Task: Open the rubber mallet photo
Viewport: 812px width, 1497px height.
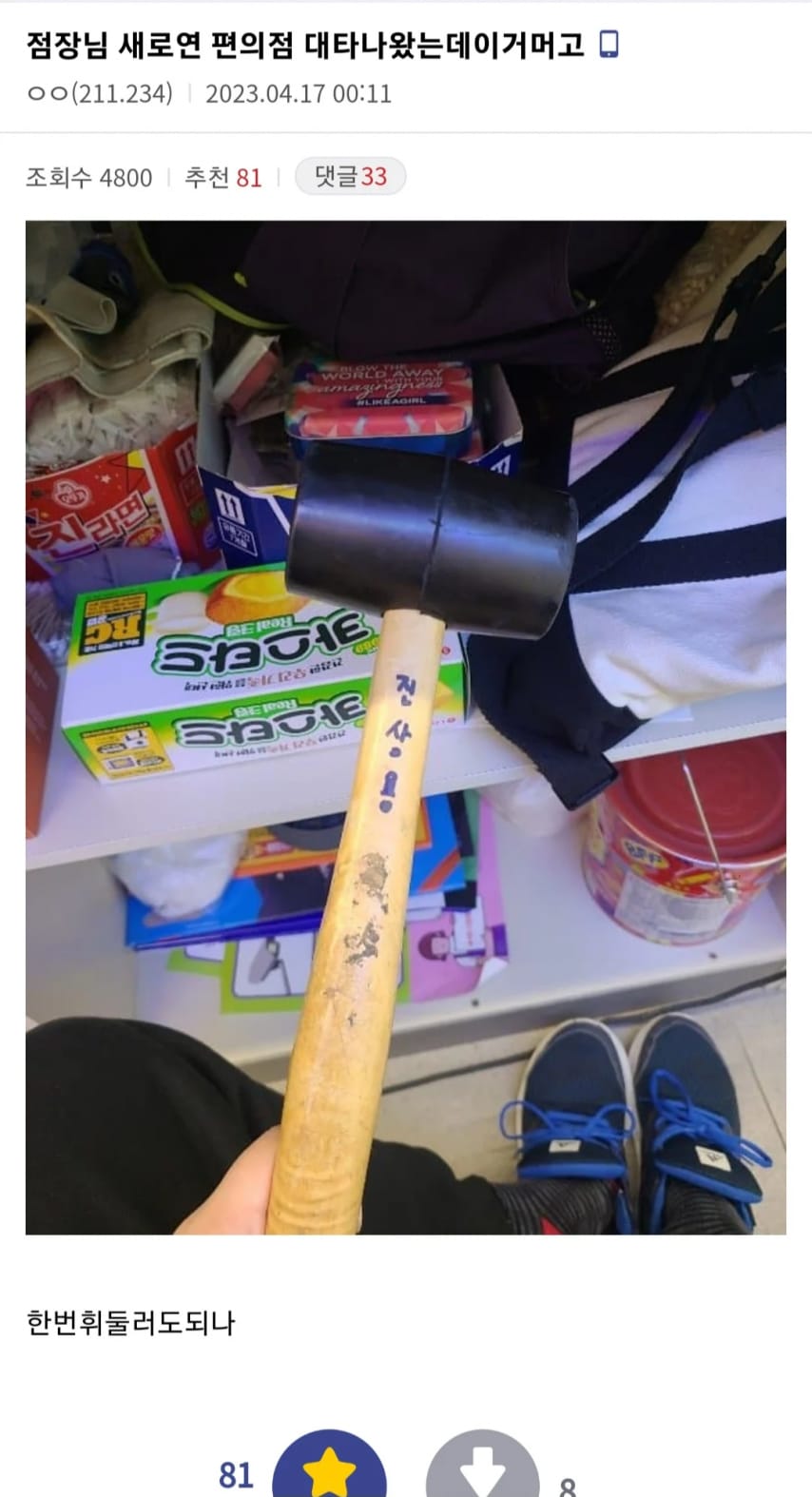Action: [x=406, y=728]
